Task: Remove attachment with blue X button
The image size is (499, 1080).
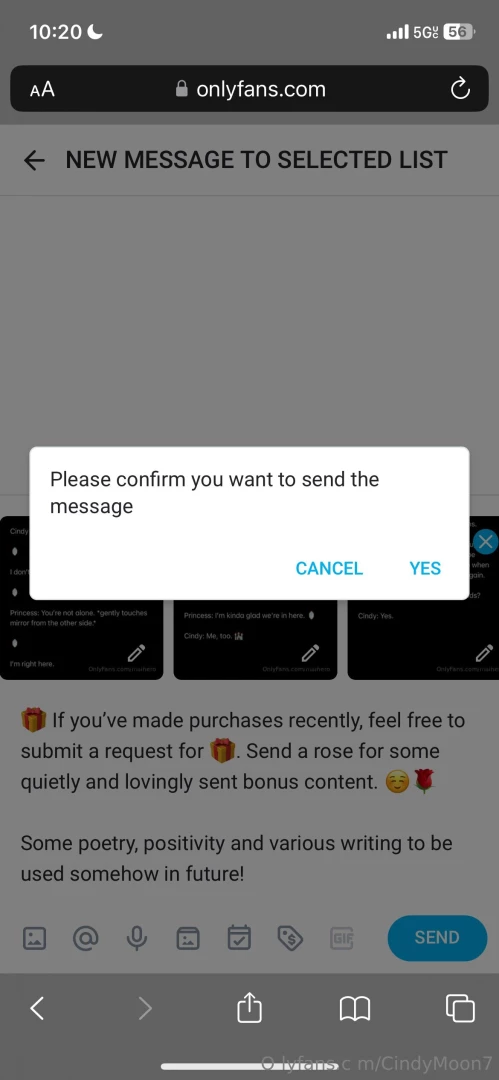Action: [487, 542]
